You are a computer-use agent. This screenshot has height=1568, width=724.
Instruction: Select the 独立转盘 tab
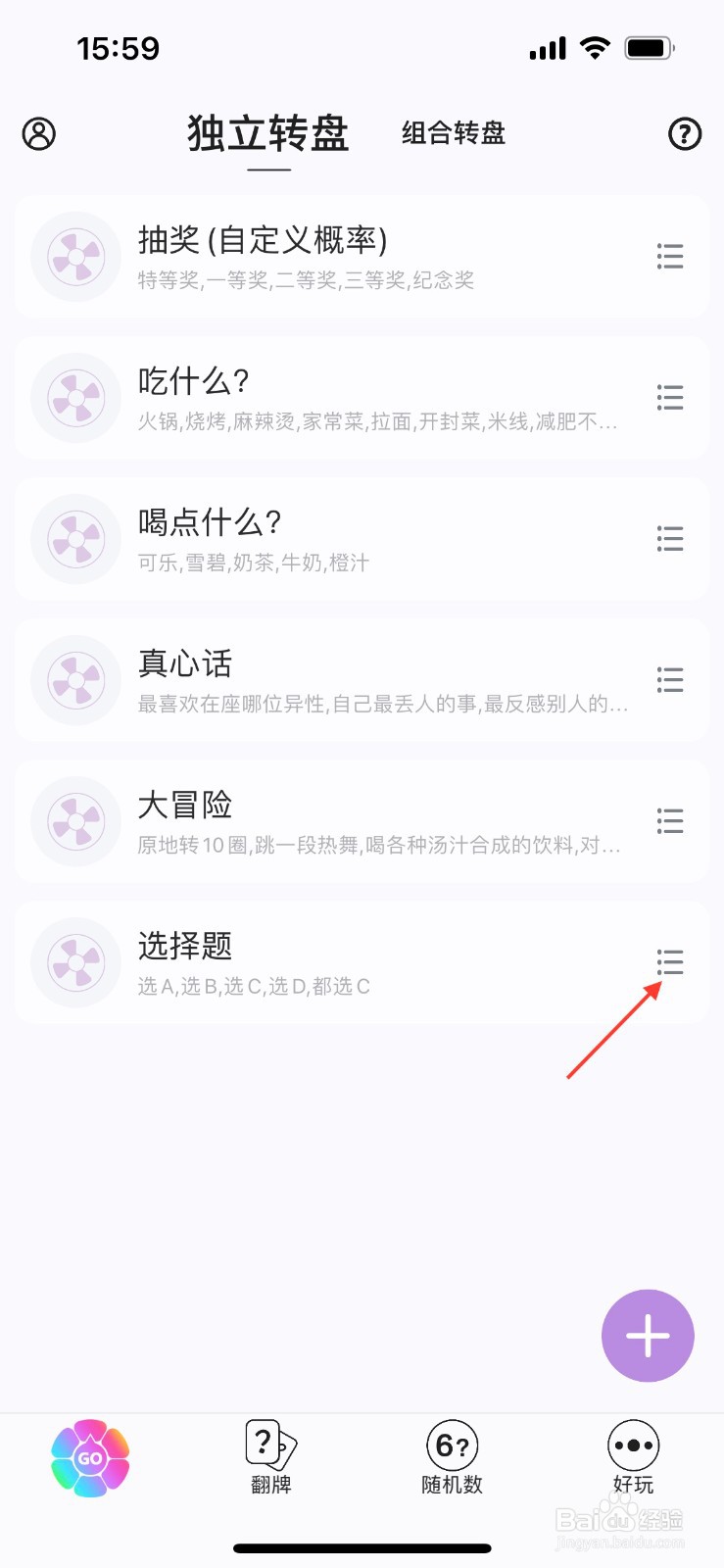click(x=266, y=134)
